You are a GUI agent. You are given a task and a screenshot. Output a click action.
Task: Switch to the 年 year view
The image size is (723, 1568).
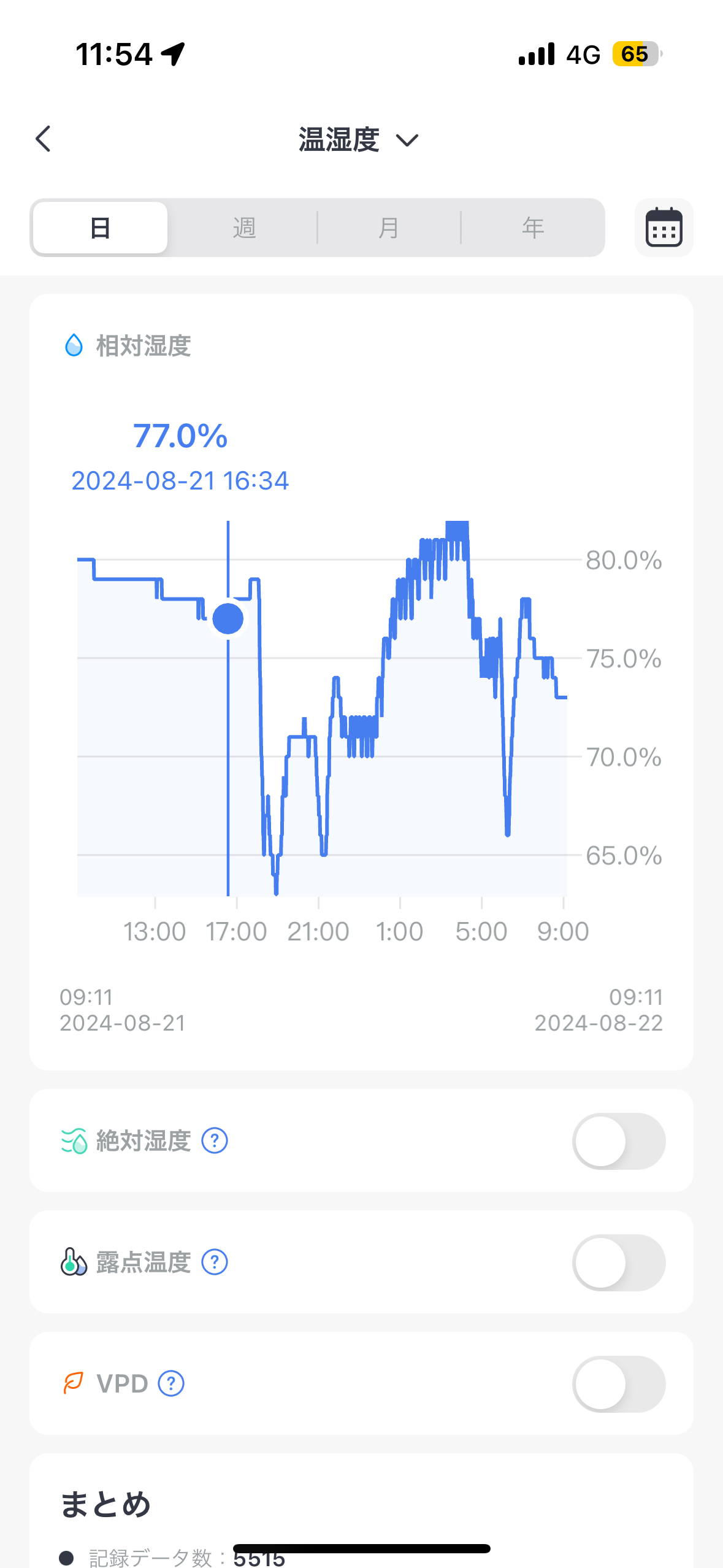pyautogui.click(x=532, y=228)
